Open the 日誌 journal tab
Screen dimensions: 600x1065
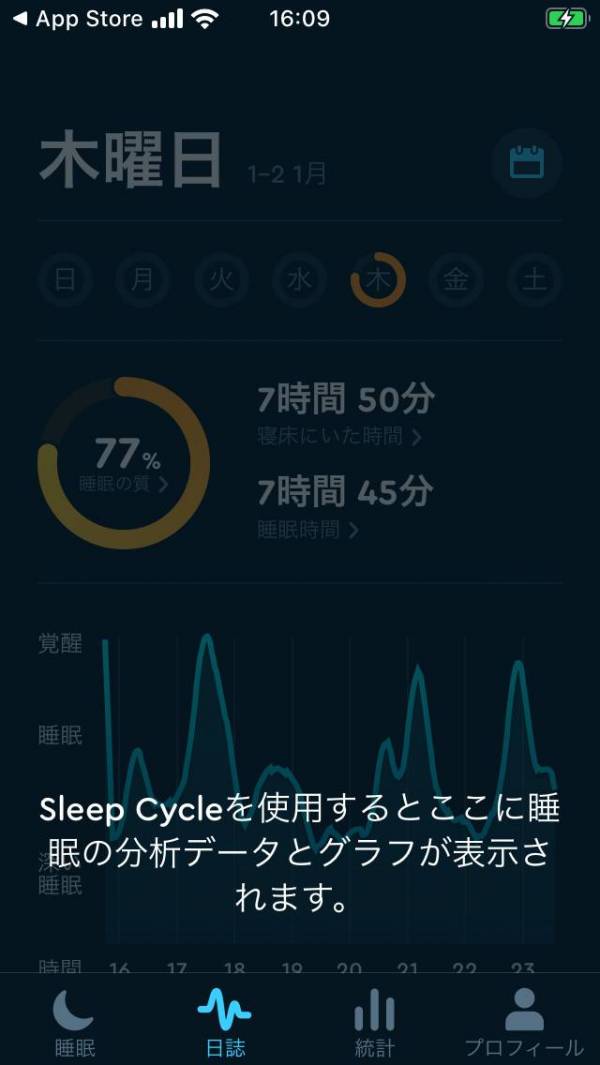pos(224,1022)
